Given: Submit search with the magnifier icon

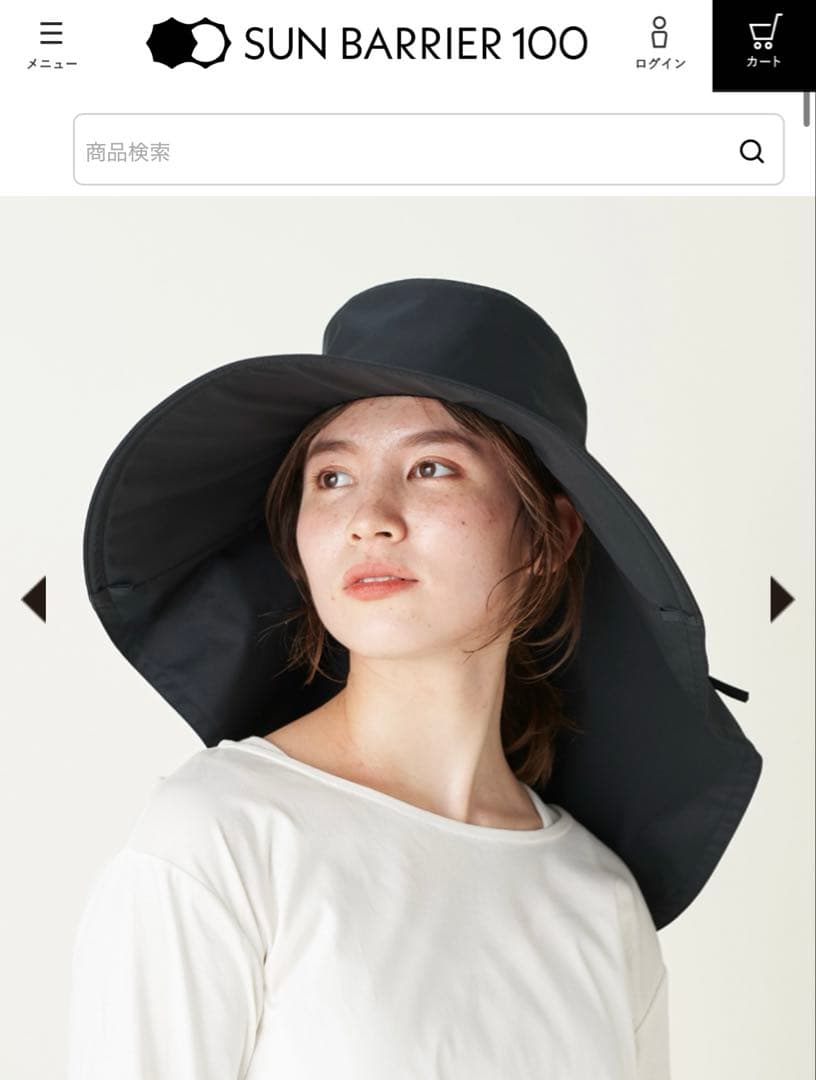Looking at the screenshot, I should pyautogui.click(x=752, y=151).
